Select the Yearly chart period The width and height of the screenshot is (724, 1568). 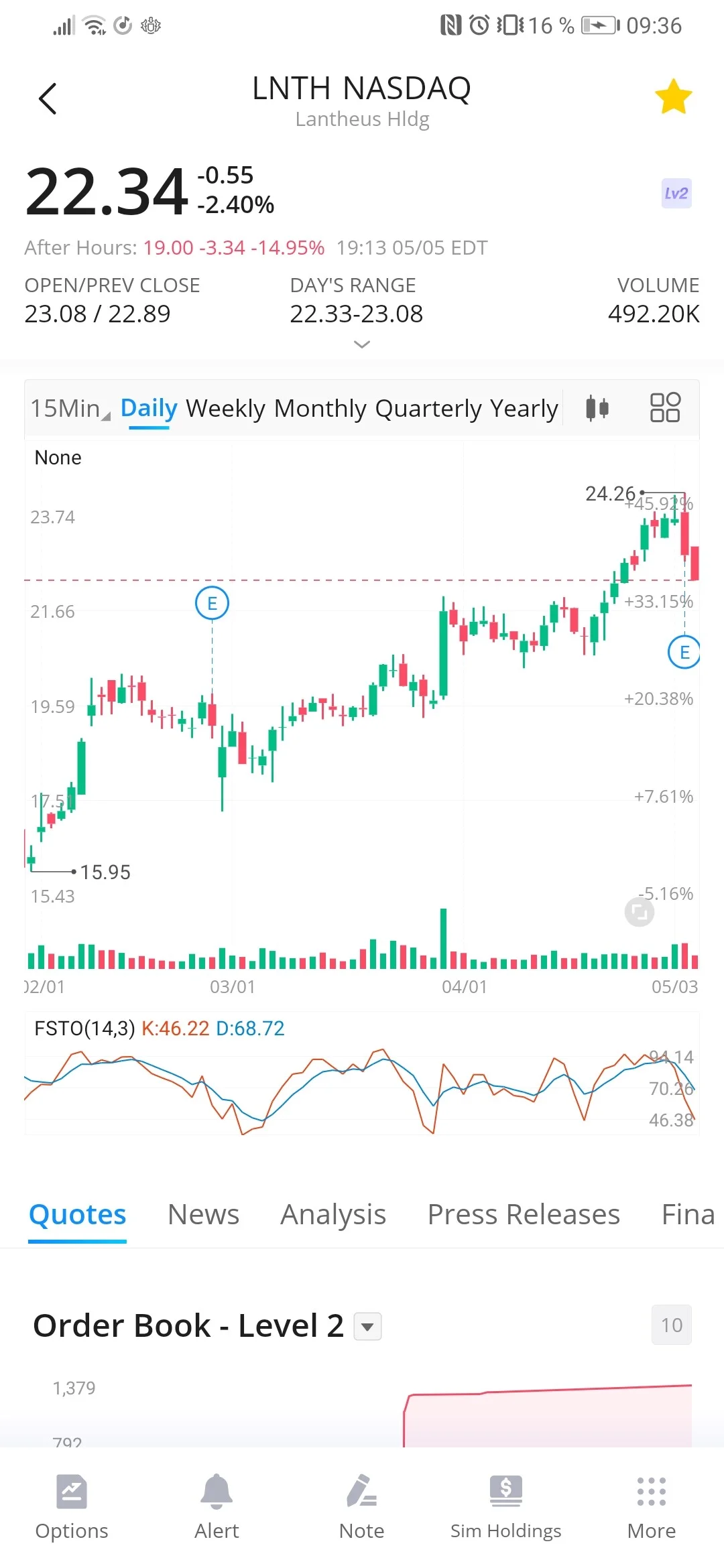click(524, 408)
